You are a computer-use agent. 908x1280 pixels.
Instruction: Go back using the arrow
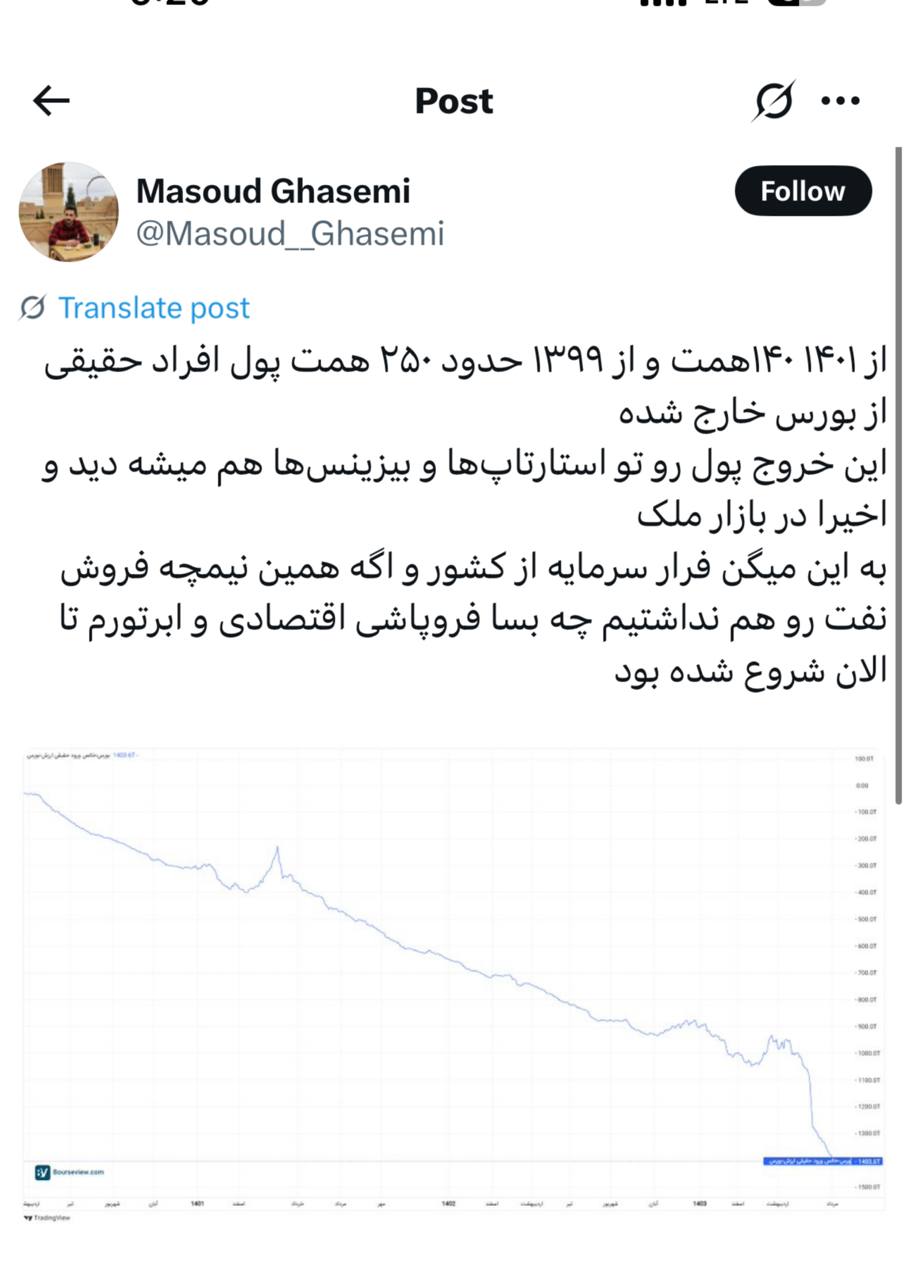pyautogui.click(x=51, y=100)
